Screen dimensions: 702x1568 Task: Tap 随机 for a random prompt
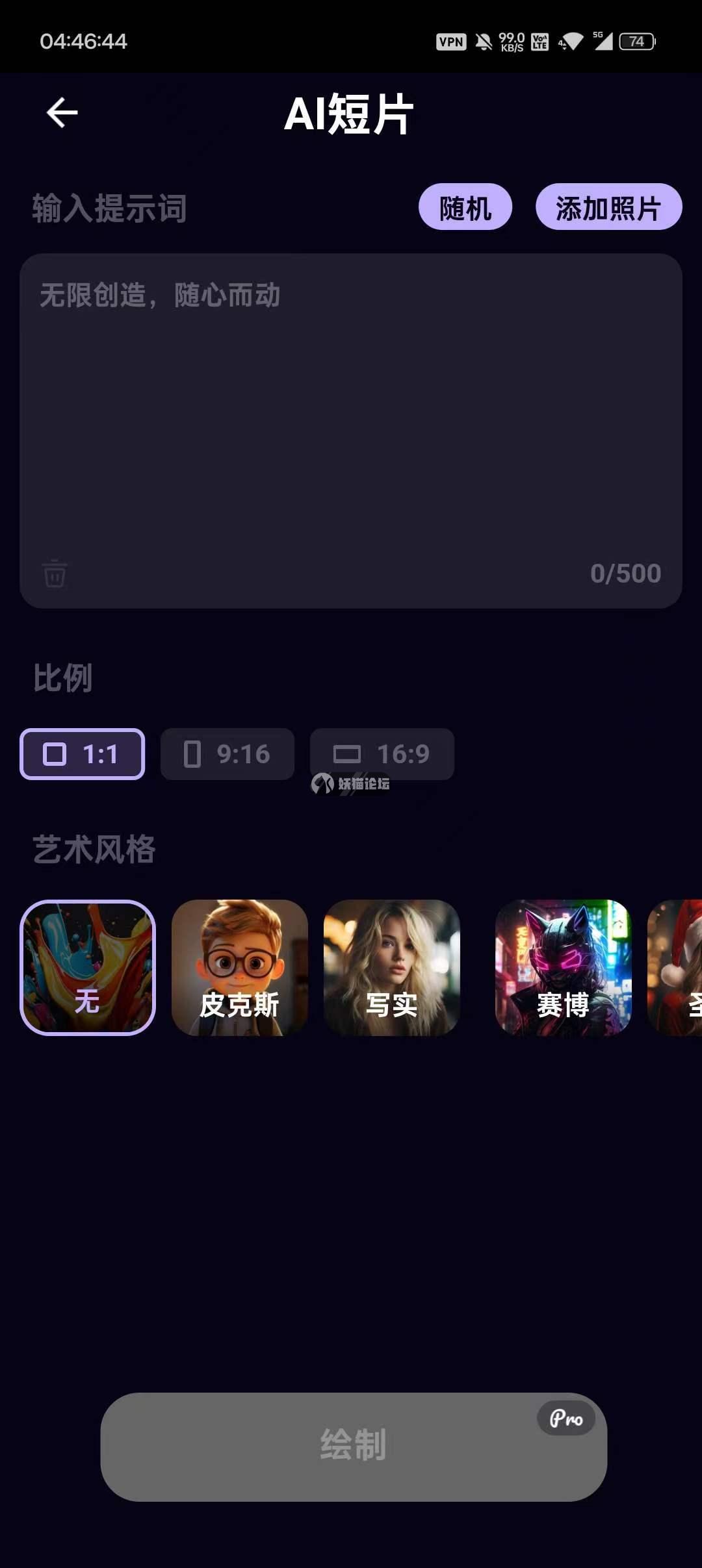tap(465, 207)
